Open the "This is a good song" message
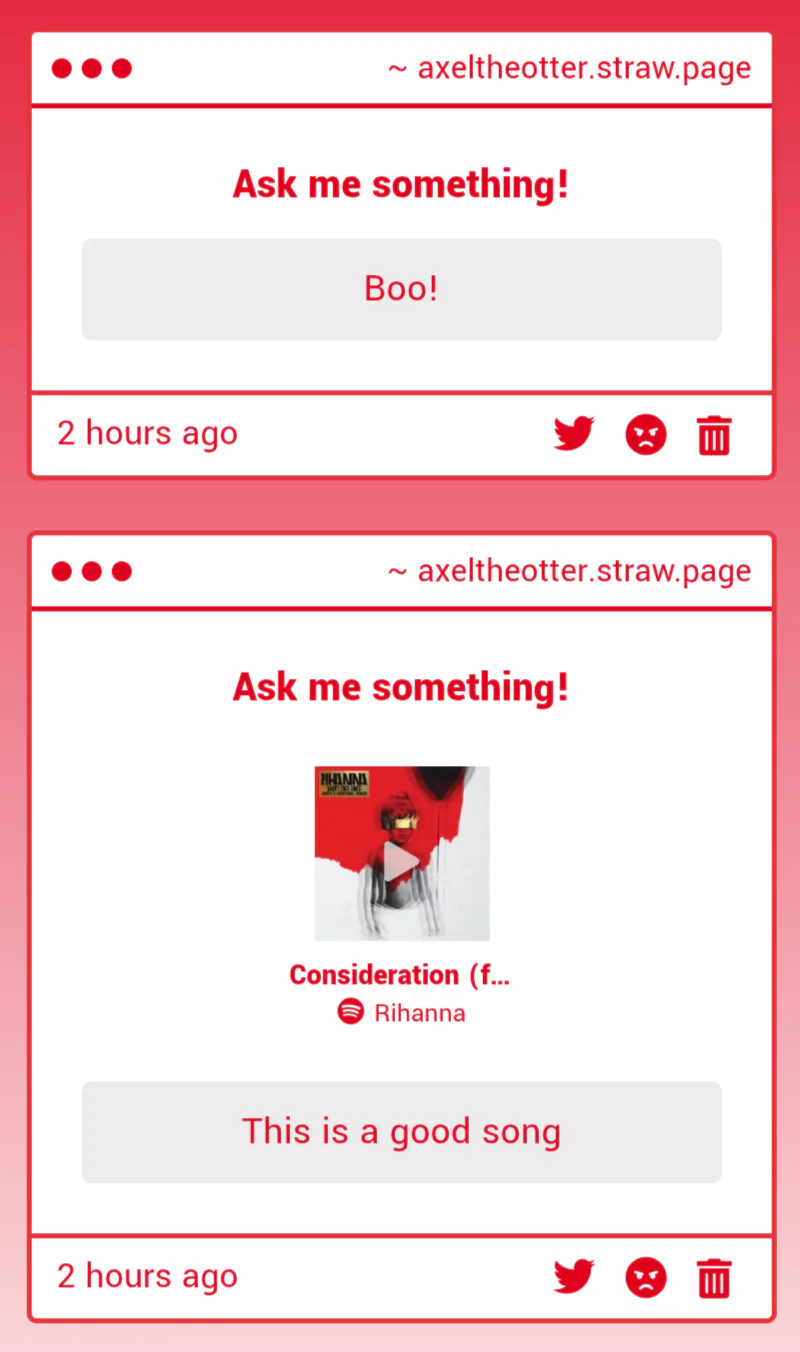The height and width of the screenshot is (1352, 800). pyautogui.click(x=402, y=1132)
